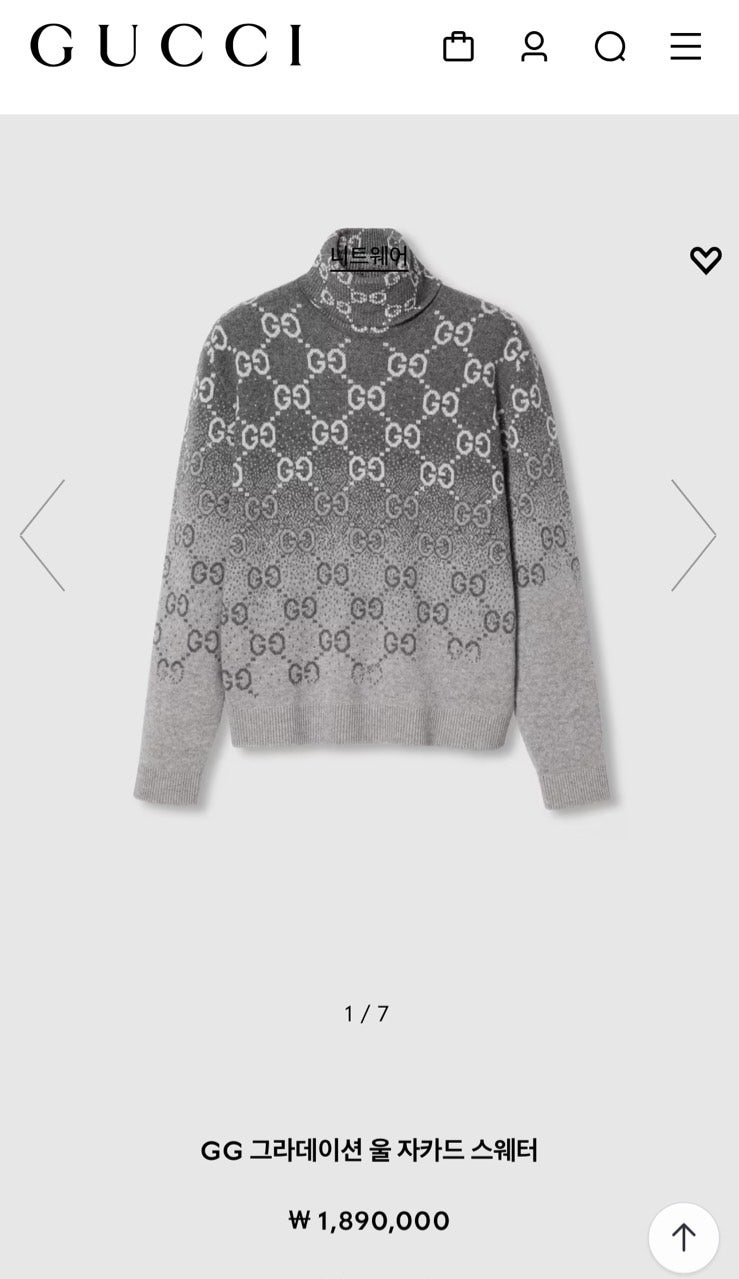Open the account profile icon
Image resolution: width=739 pixels, height=1279 pixels.
coord(534,46)
